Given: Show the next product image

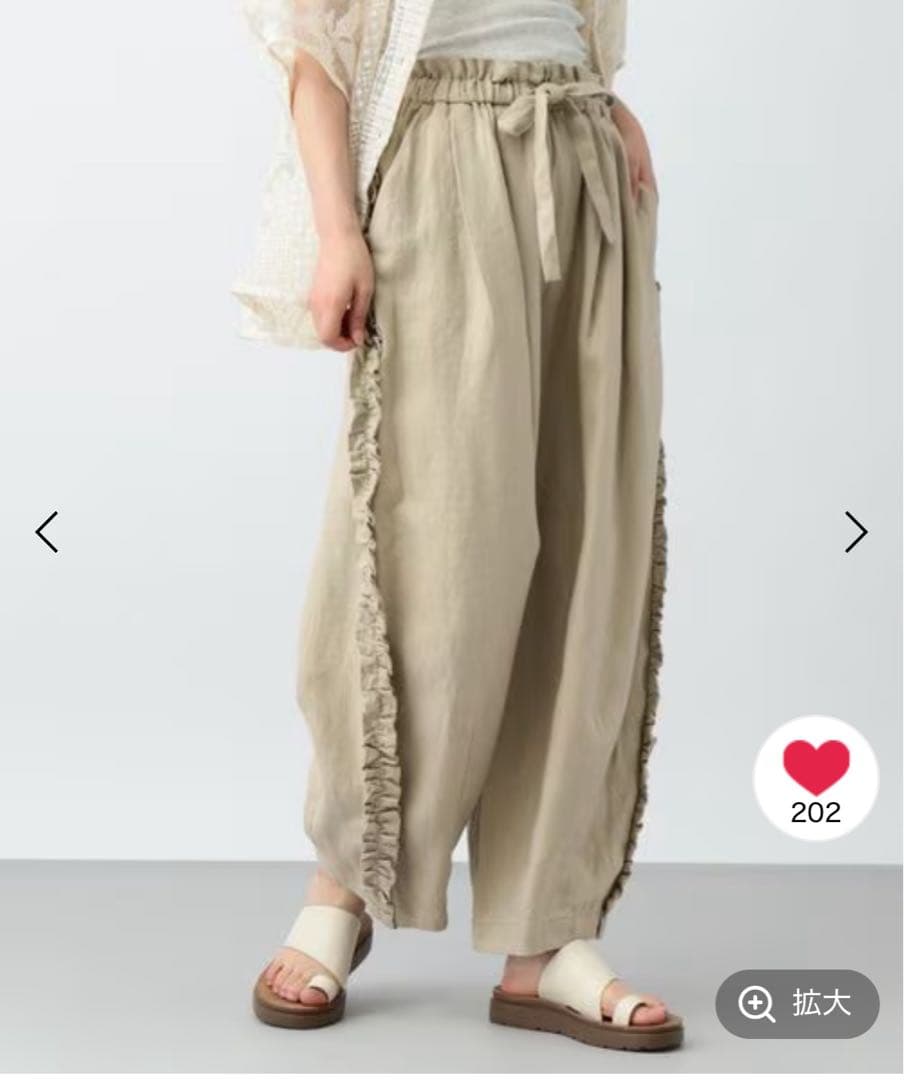Looking at the screenshot, I should pyautogui.click(x=856, y=532).
